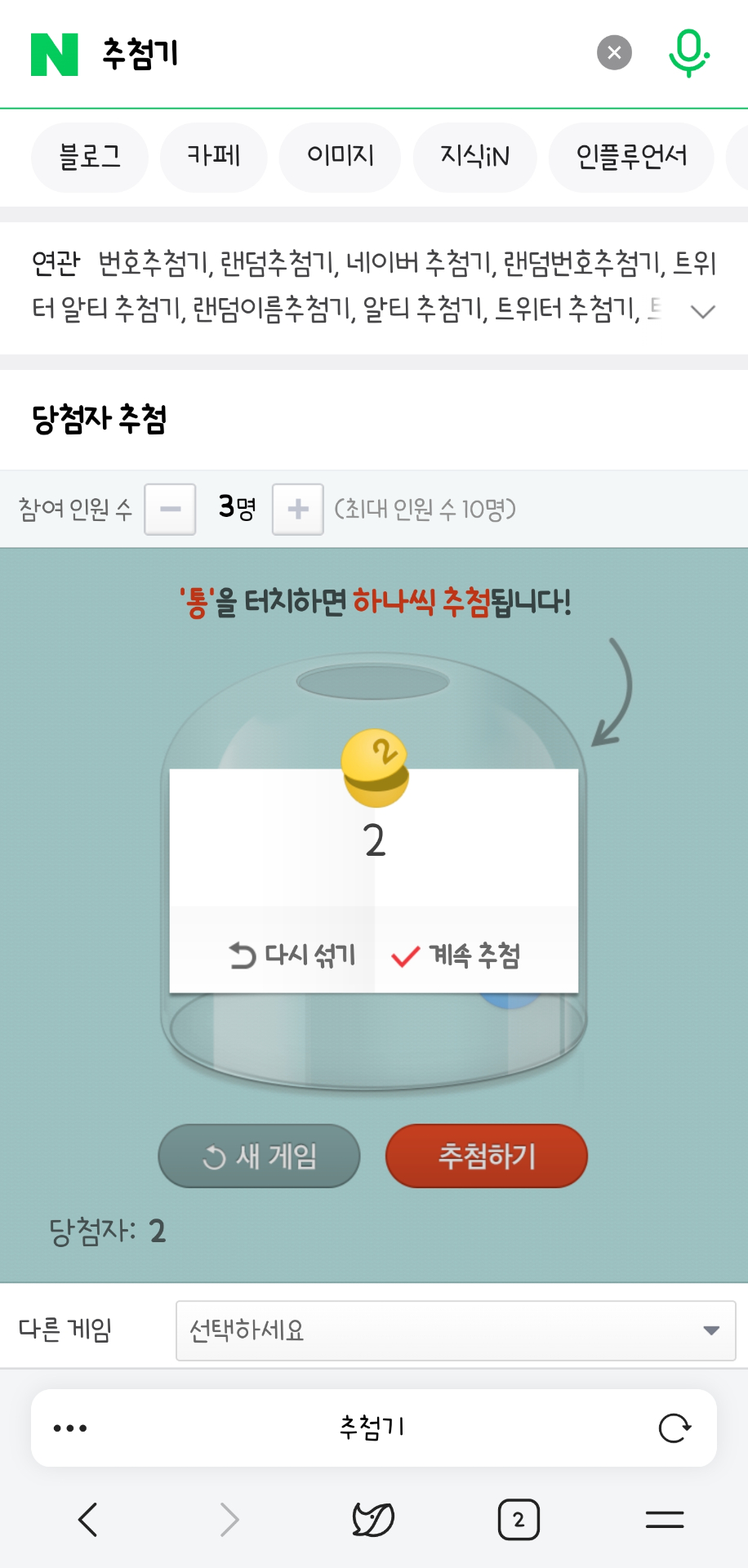Tap 다시 섞기 to reshuffle
Viewport: 748px width, 1568px height.
pos(292,955)
